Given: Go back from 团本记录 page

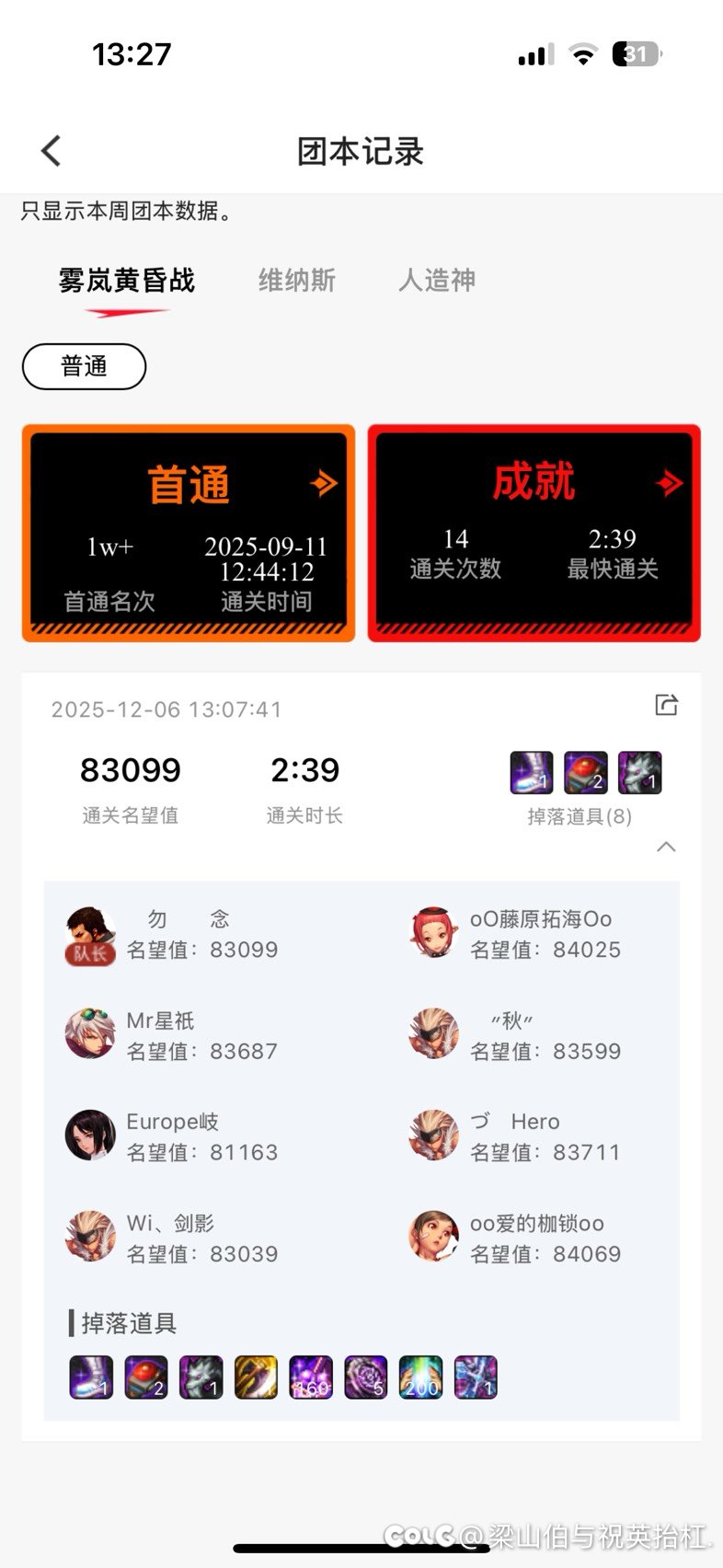Looking at the screenshot, I should coord(52,151).
